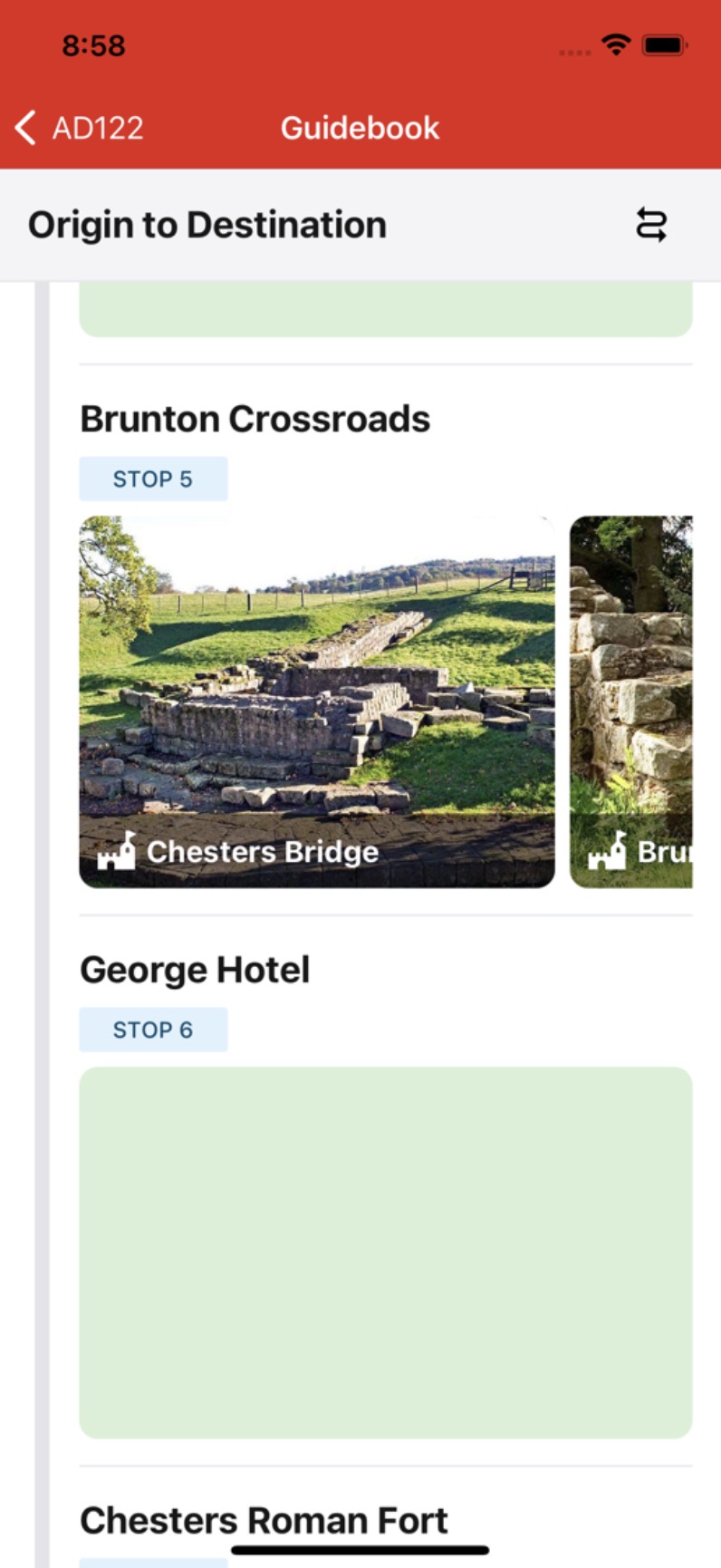Select the Guidebook tab in the header
Viewport: 721px width, 1568px height.
[360, 127]
